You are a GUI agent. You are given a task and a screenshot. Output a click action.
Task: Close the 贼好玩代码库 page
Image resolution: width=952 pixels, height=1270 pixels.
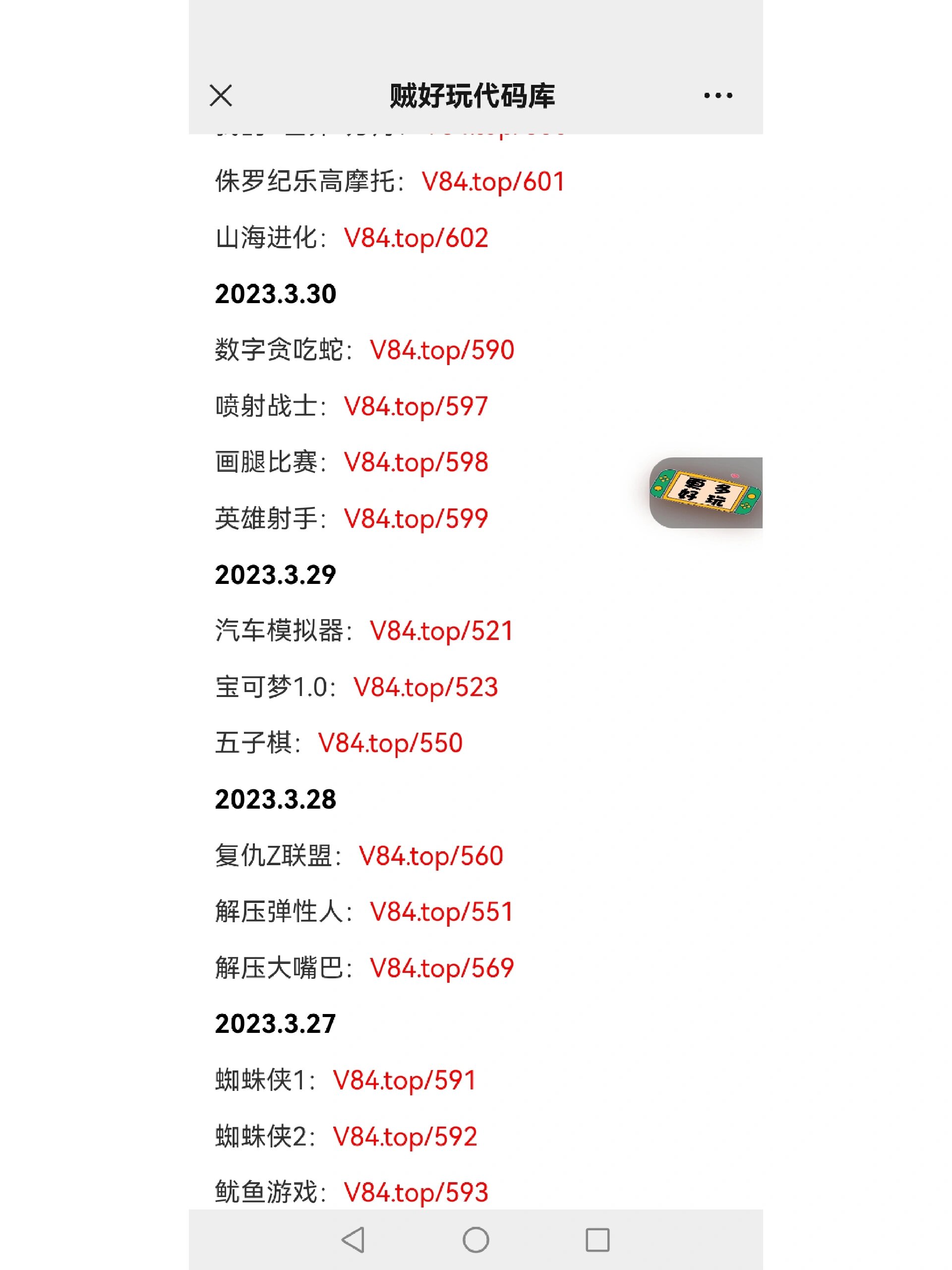pyautogui.click(x=221, y=96)
